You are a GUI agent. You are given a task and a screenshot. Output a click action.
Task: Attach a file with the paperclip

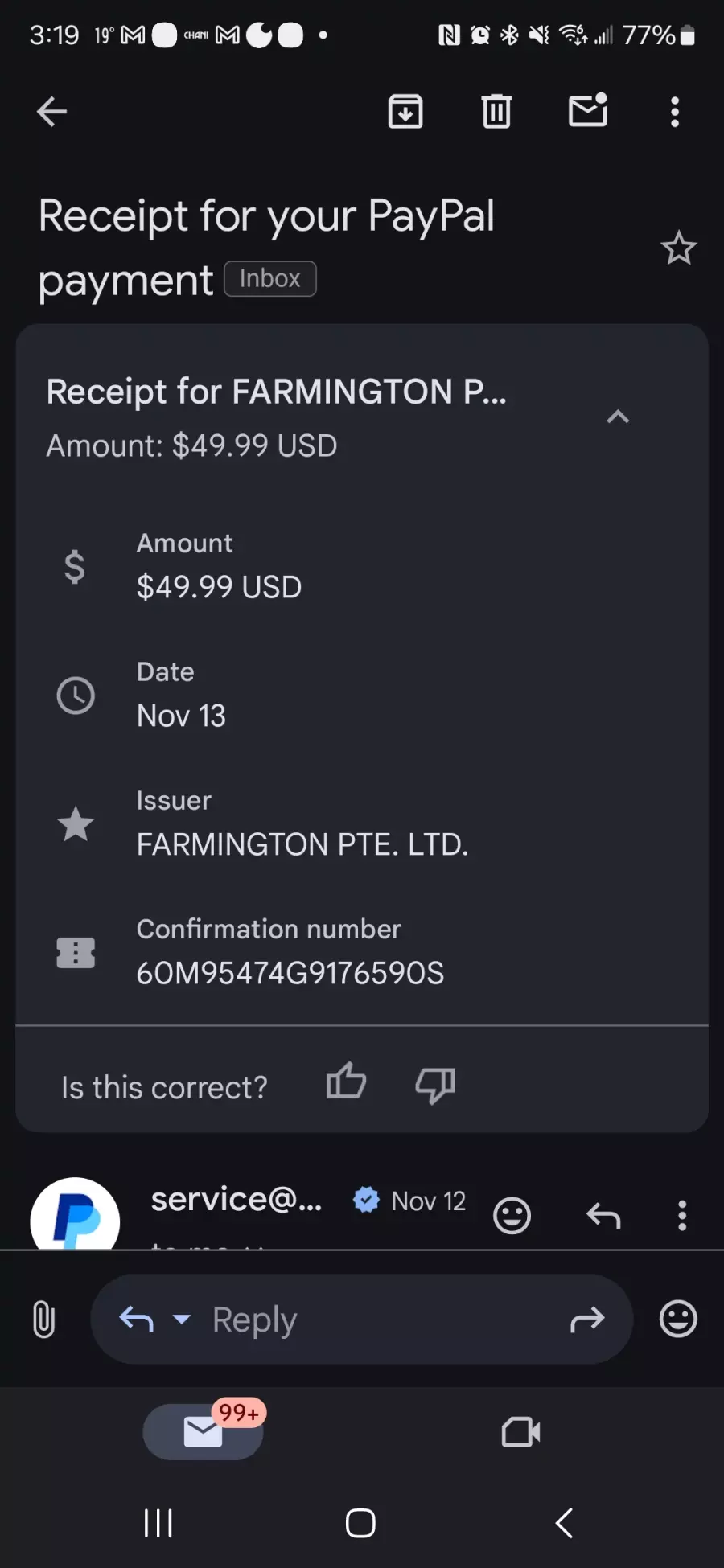(44, 1320)
